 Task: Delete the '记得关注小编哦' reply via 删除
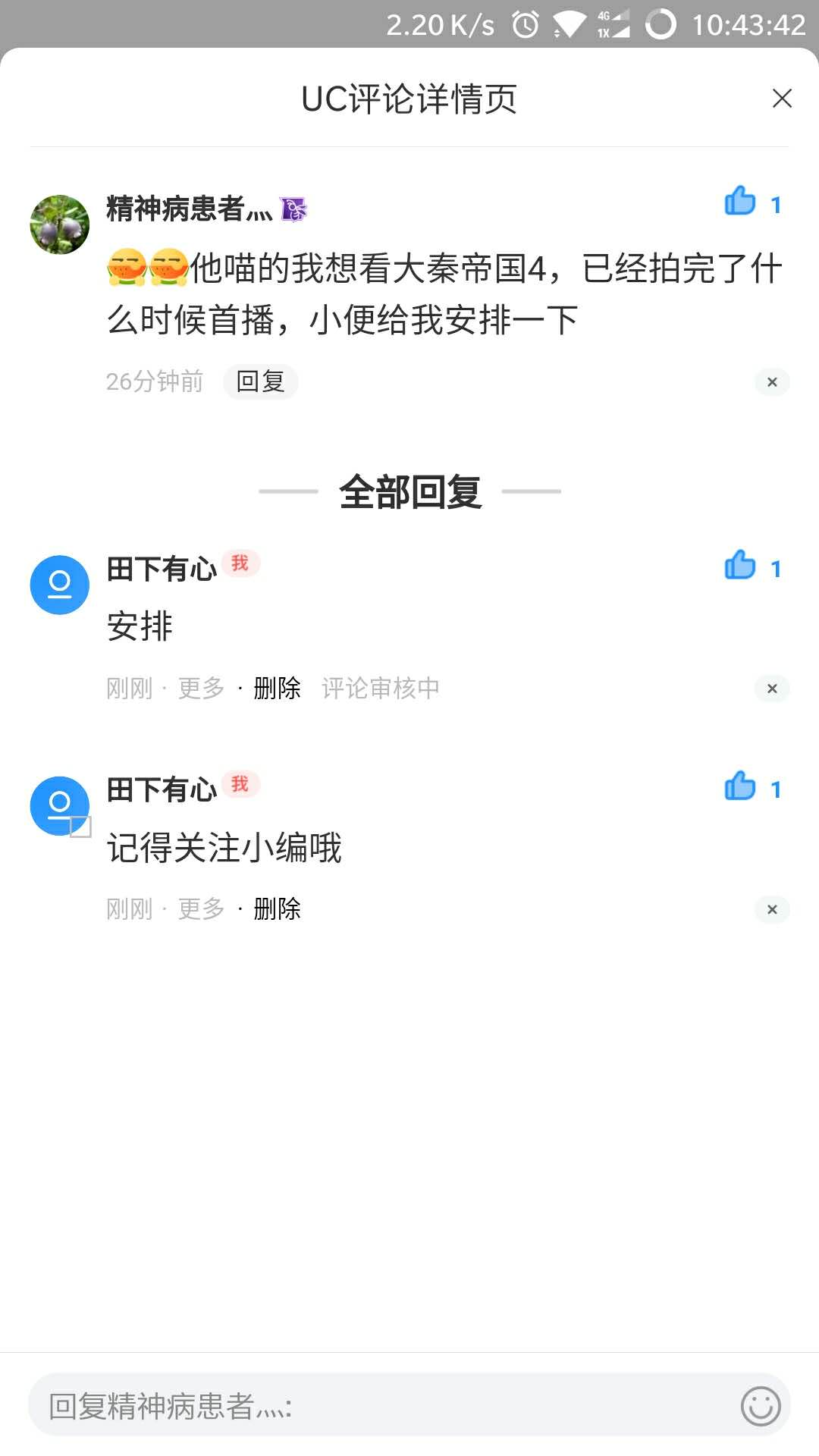pyautogui.click(x=276, y=908)
